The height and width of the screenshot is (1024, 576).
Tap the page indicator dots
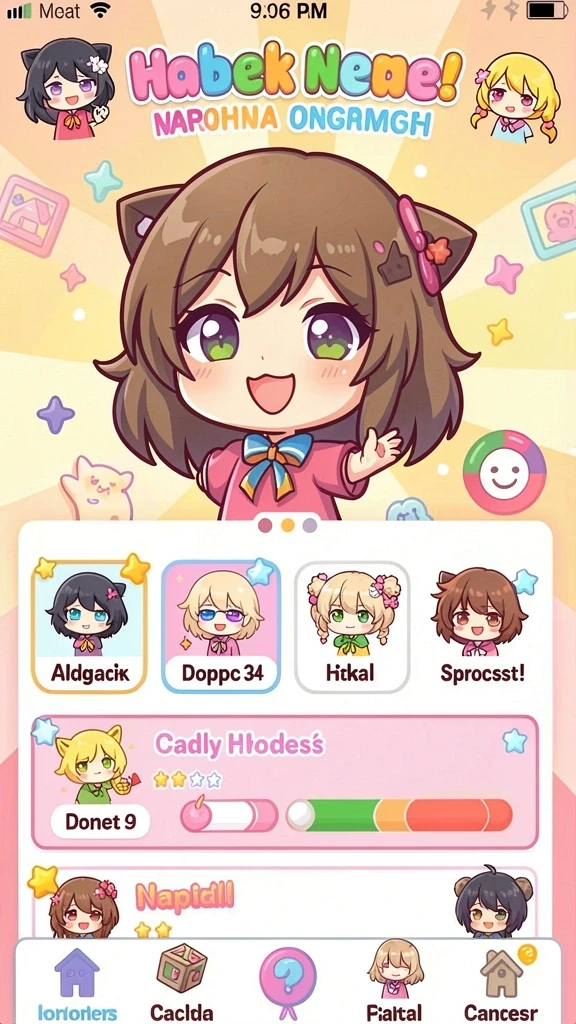pyautogui.click(x=287, y=525)
